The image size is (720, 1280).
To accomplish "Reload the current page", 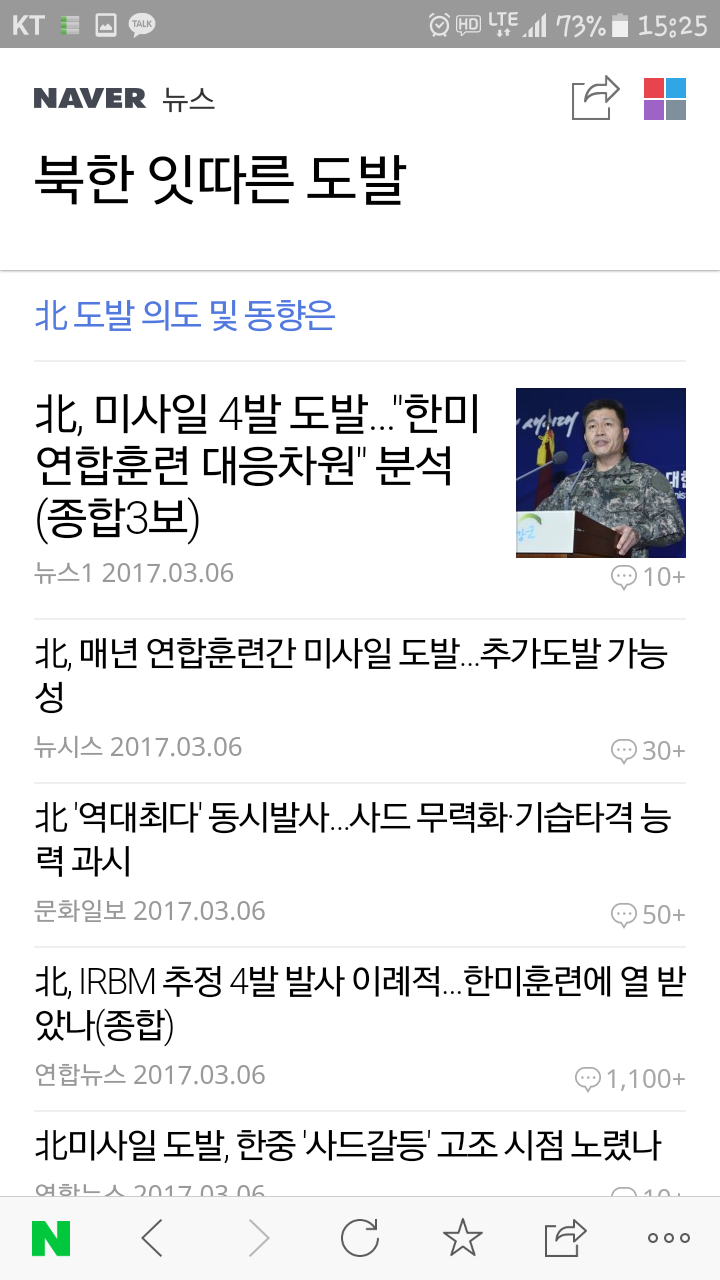I will (x=359, y=1239).
